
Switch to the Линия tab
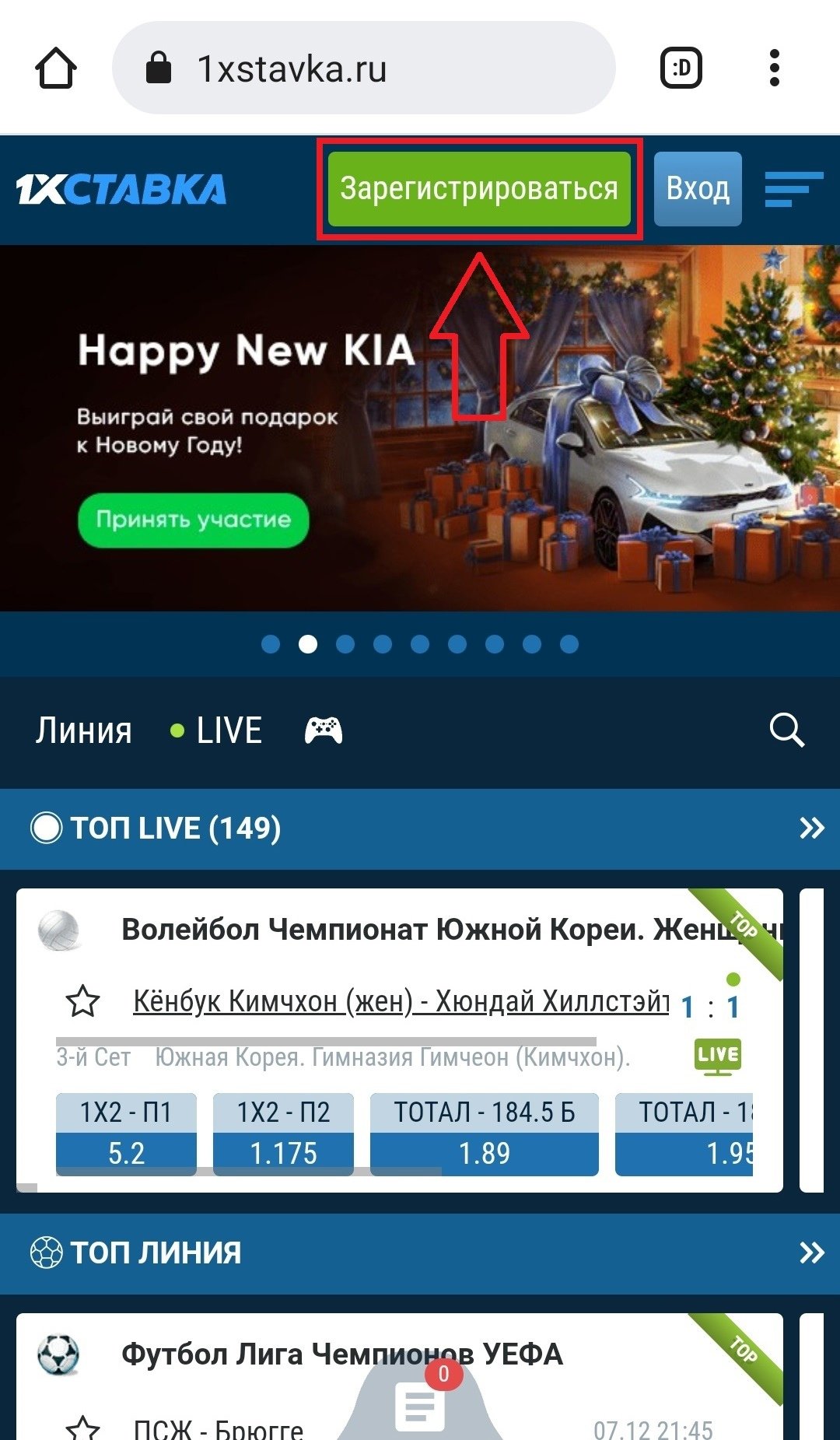point(83,731)
